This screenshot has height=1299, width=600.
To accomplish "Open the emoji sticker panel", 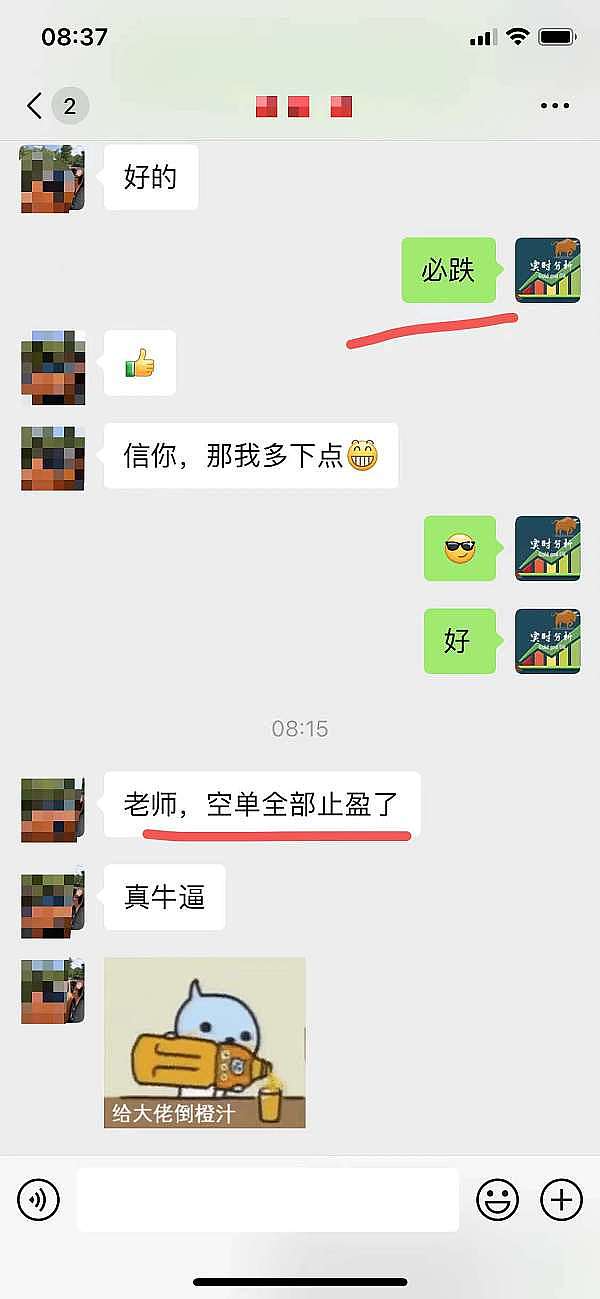I will tap(497, 1199).
